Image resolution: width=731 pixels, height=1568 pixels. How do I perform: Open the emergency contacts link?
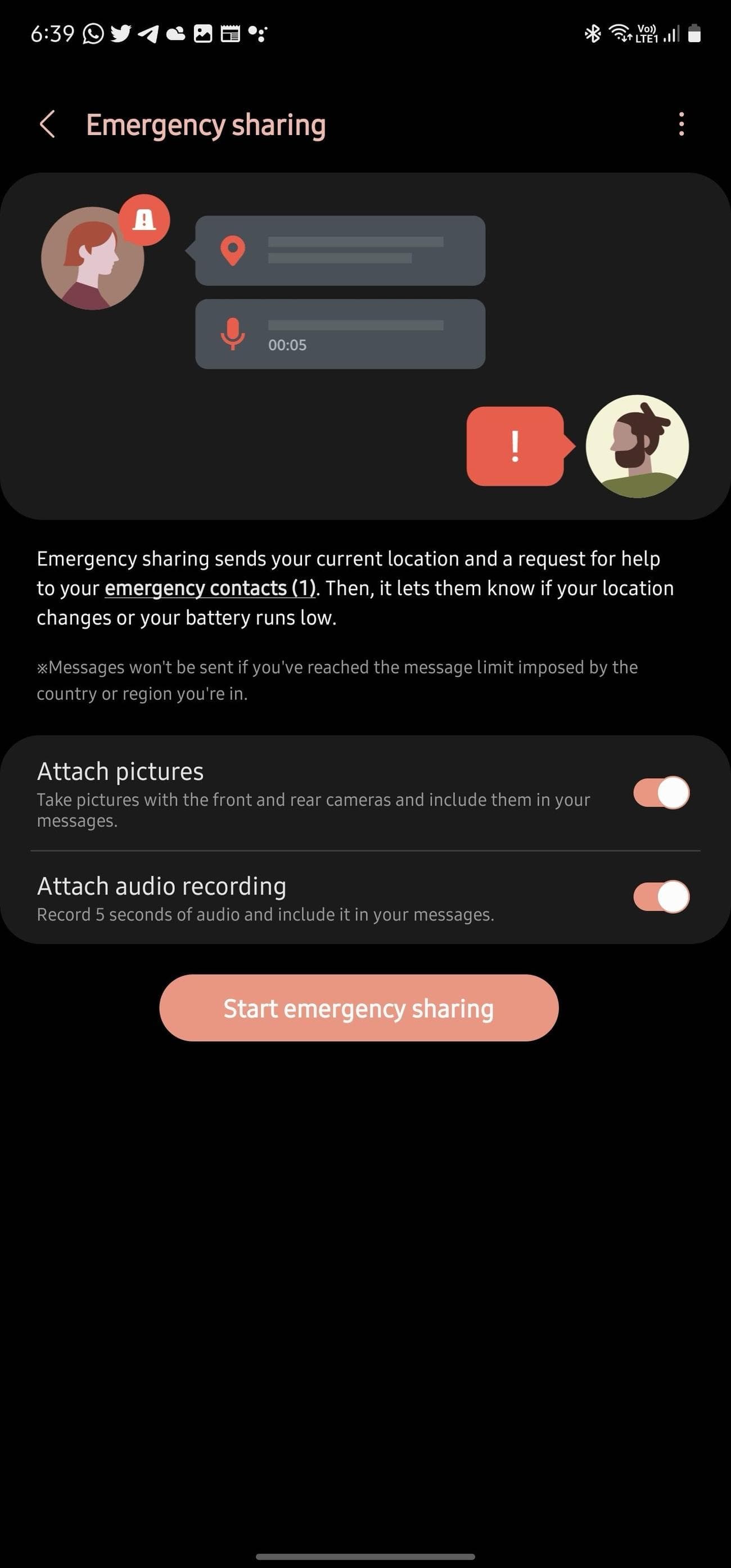(210, 588)
